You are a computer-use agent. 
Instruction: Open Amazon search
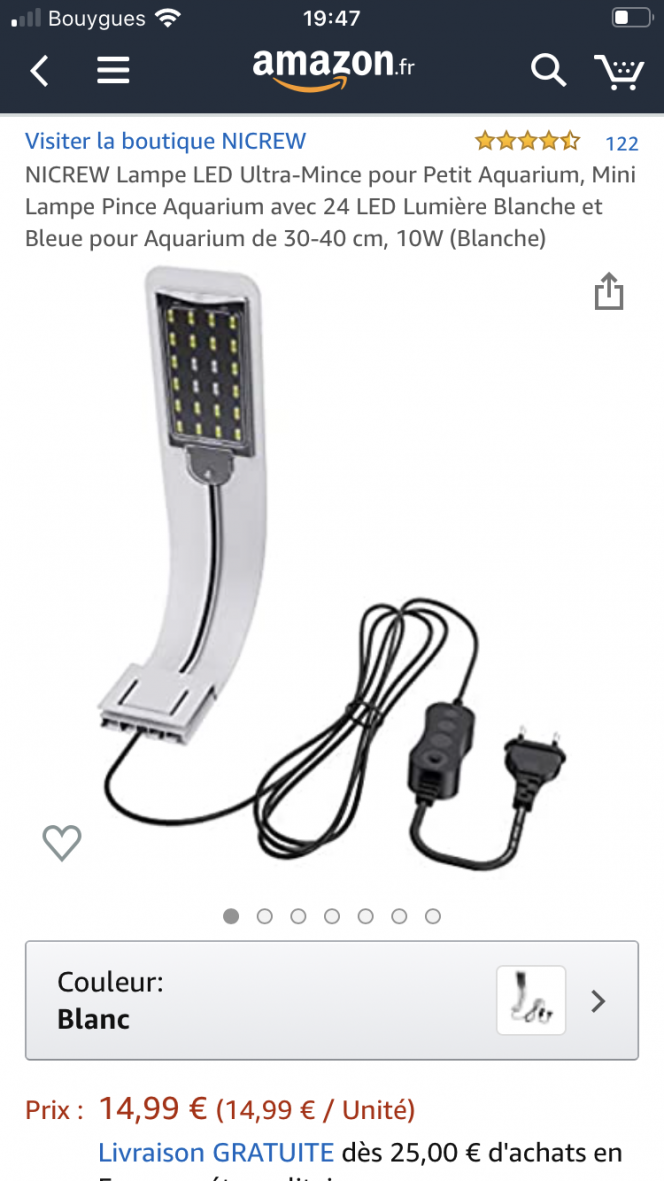click(547, 70)
